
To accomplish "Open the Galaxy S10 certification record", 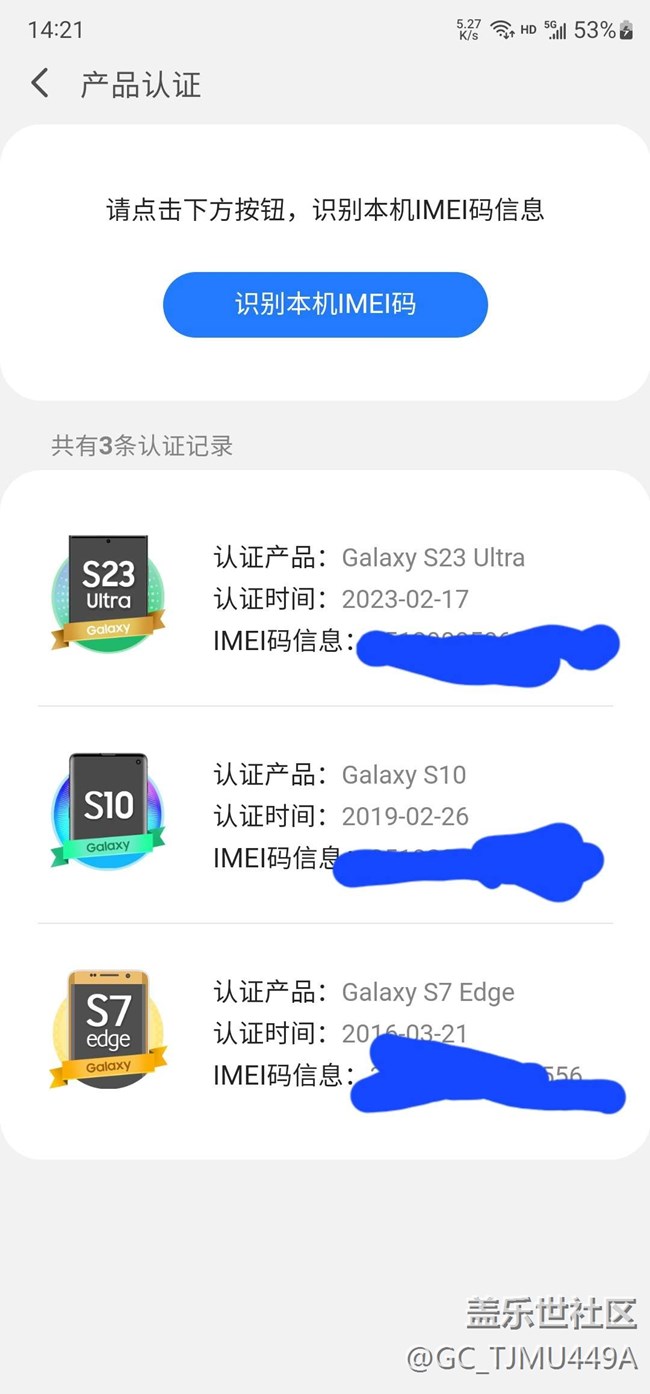I will [x=325, y=815].
